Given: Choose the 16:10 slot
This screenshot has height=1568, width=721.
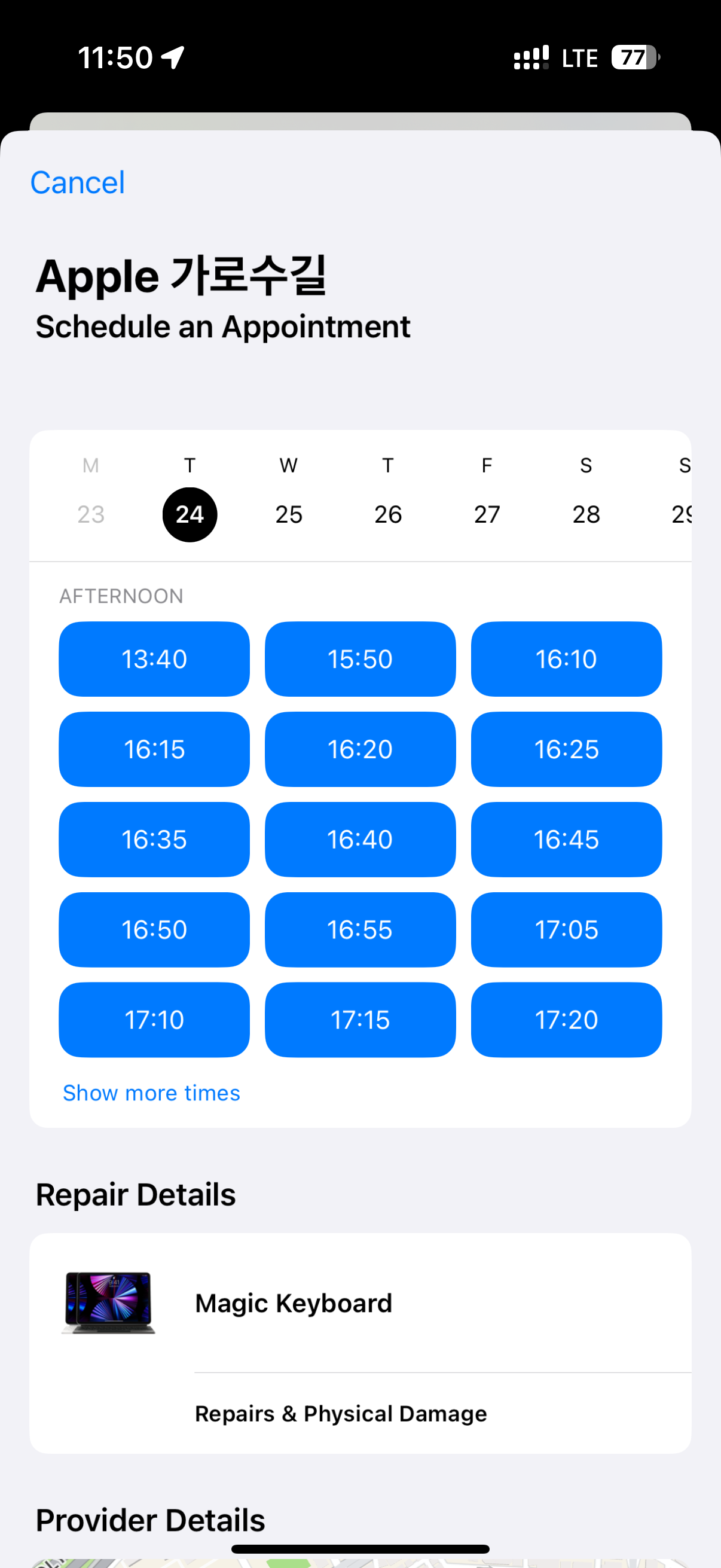Looking at the screenshot, I should coord(566,658).
